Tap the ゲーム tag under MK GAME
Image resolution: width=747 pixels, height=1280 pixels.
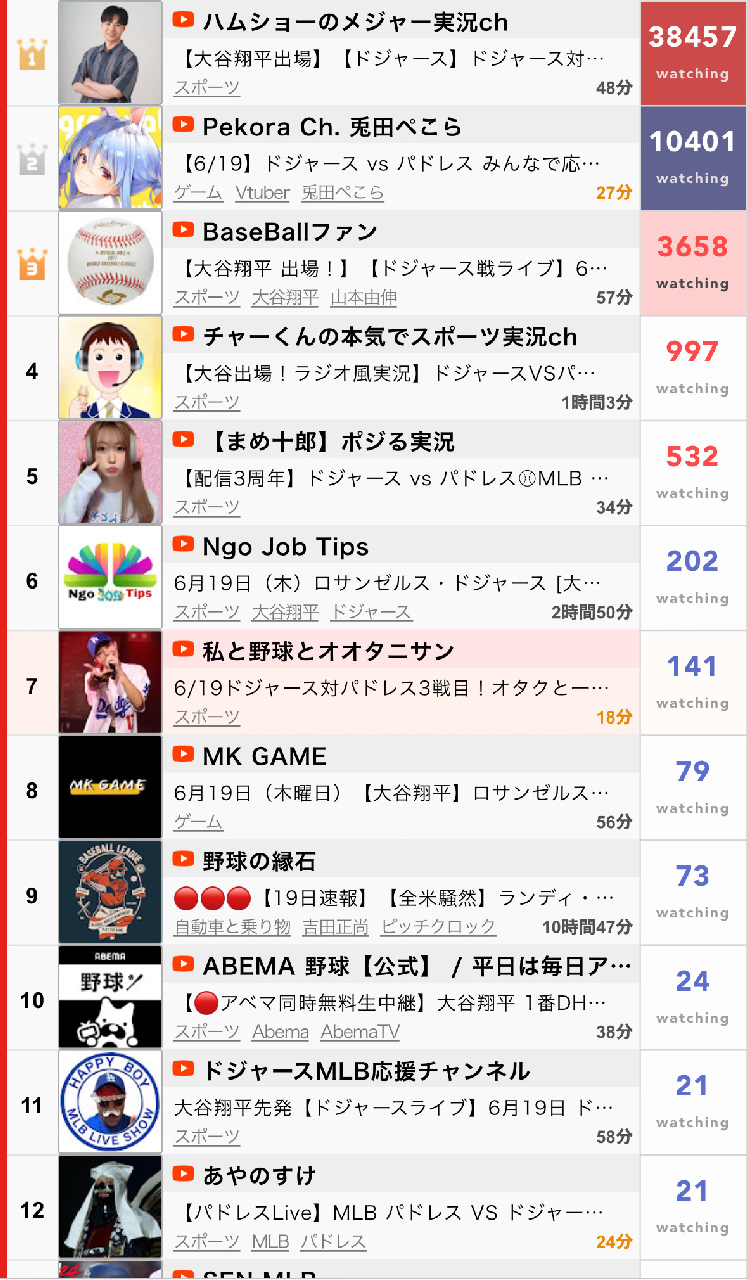click(x=198, y=822)
